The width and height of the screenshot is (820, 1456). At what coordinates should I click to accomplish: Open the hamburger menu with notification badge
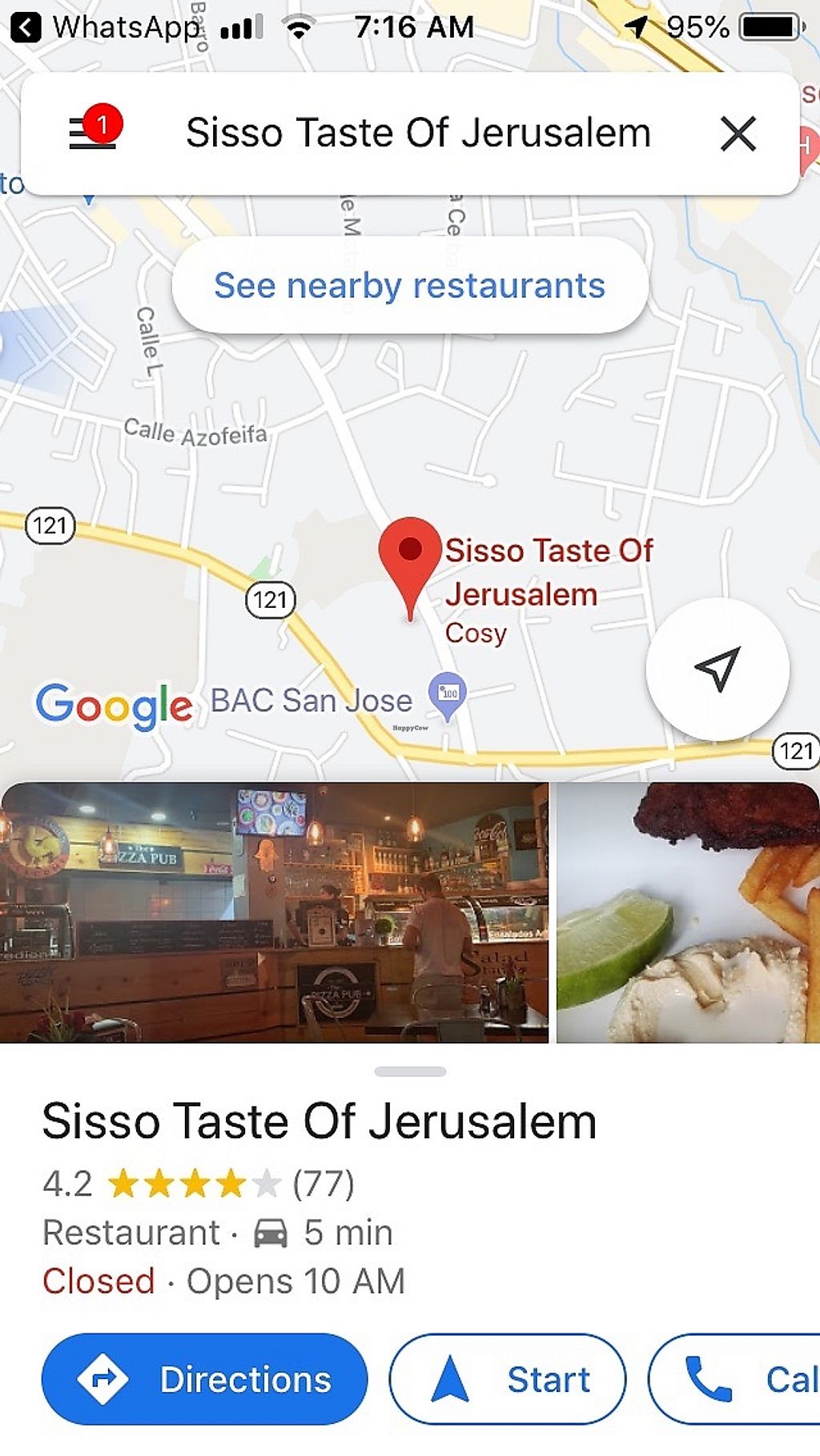94,132
